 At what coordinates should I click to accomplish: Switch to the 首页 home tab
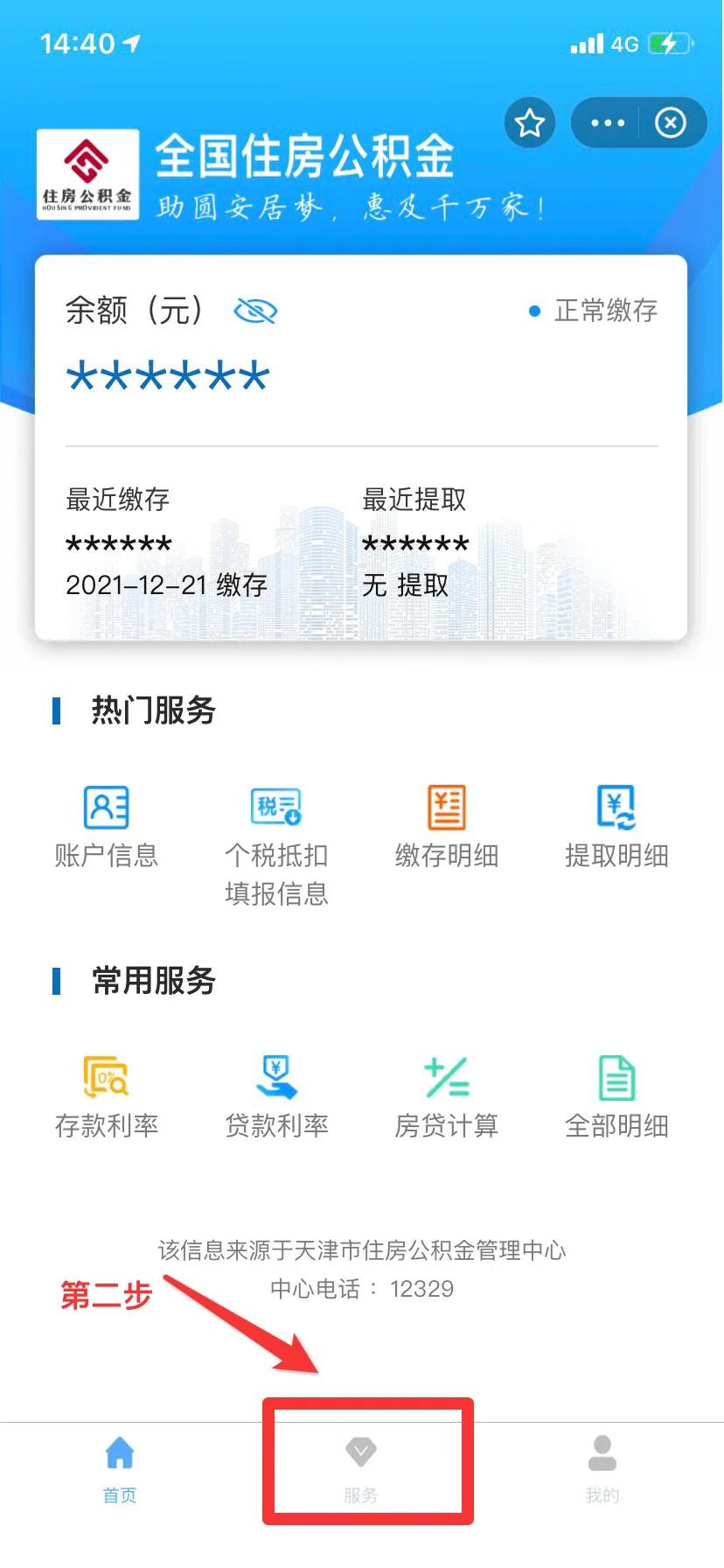point(120,1470)
